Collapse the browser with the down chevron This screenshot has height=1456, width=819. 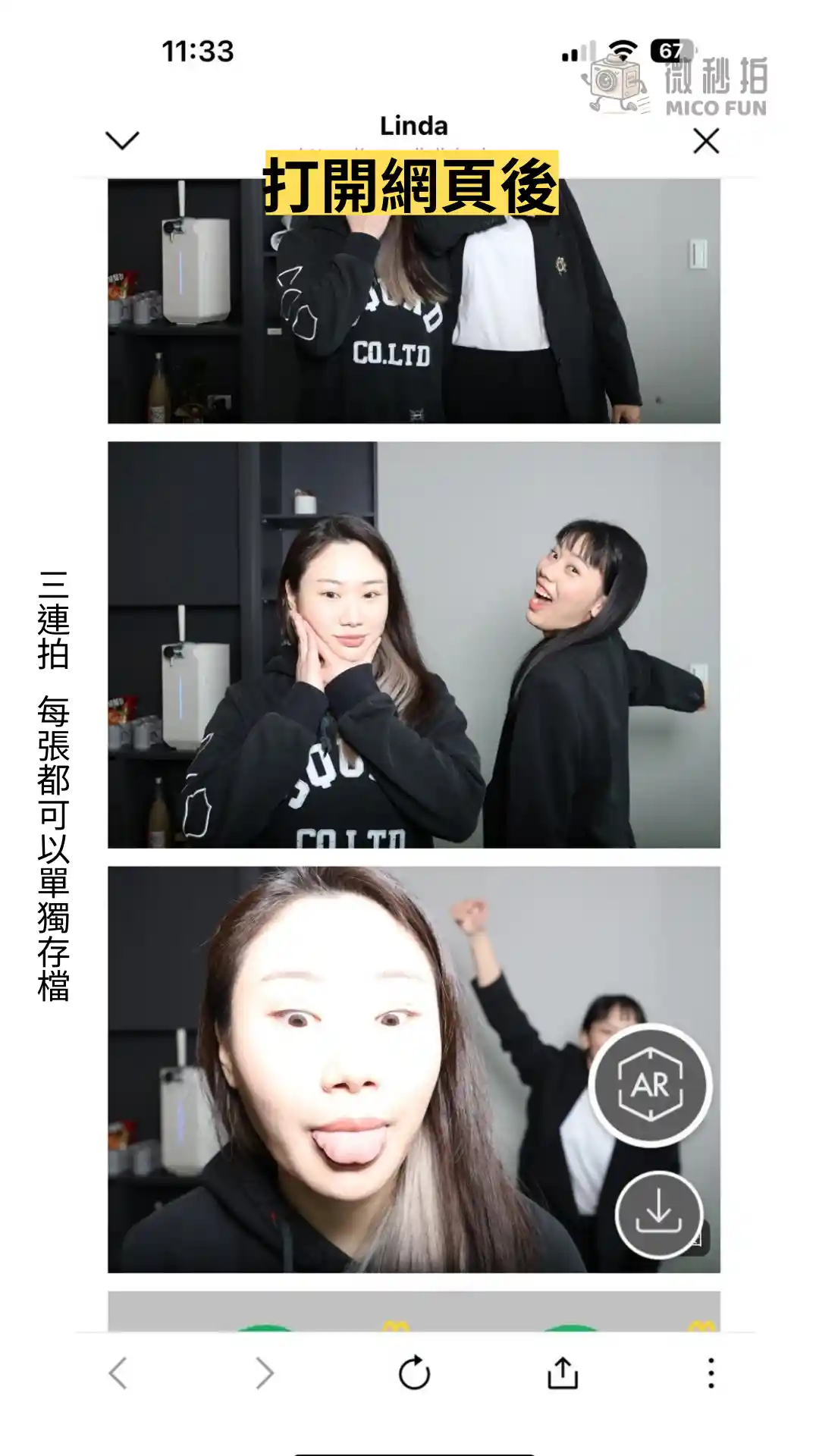coord(122,140)
